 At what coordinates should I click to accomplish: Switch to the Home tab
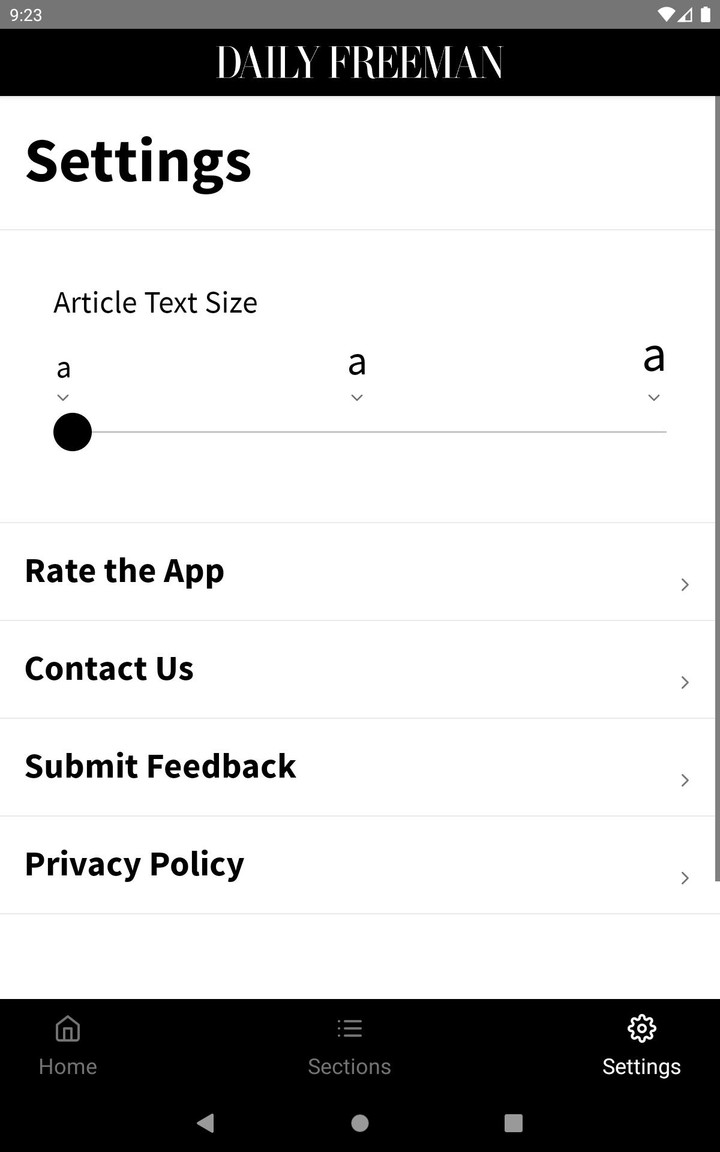coord(67,1045)
